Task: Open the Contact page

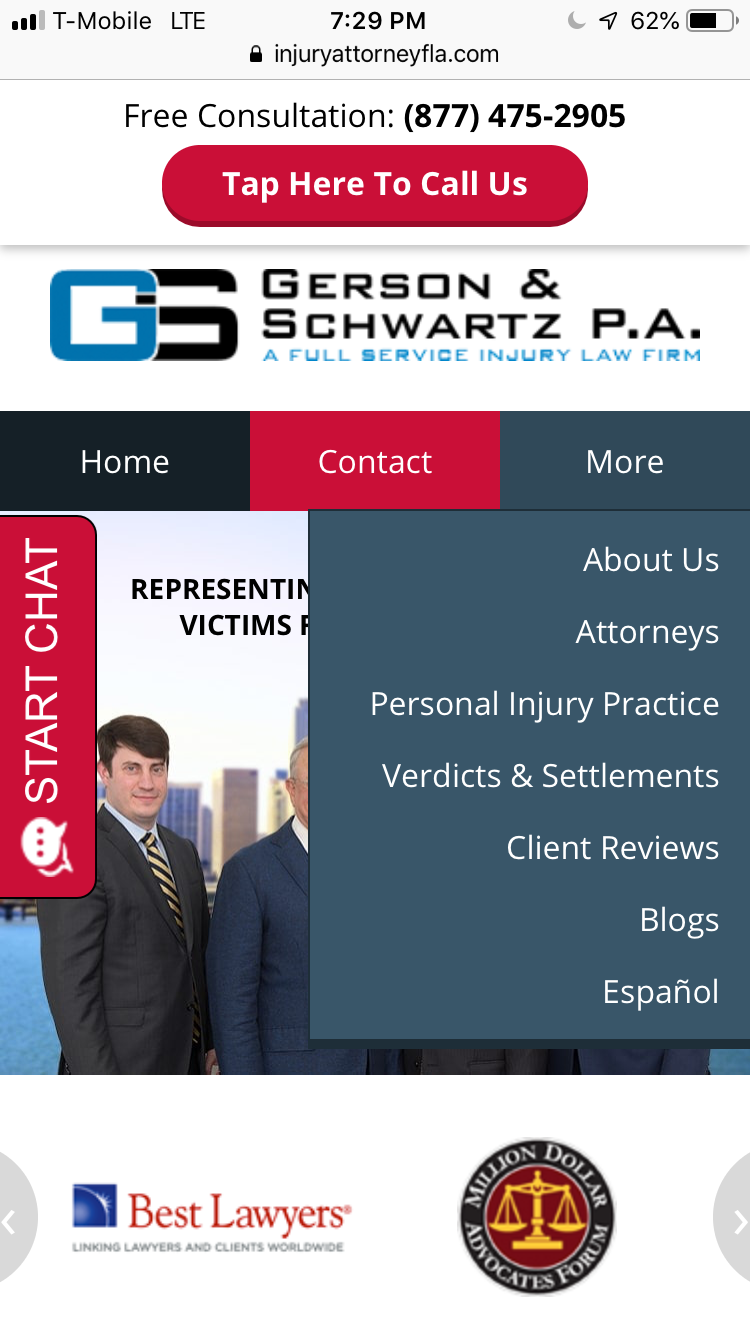Action: (375, 461)
